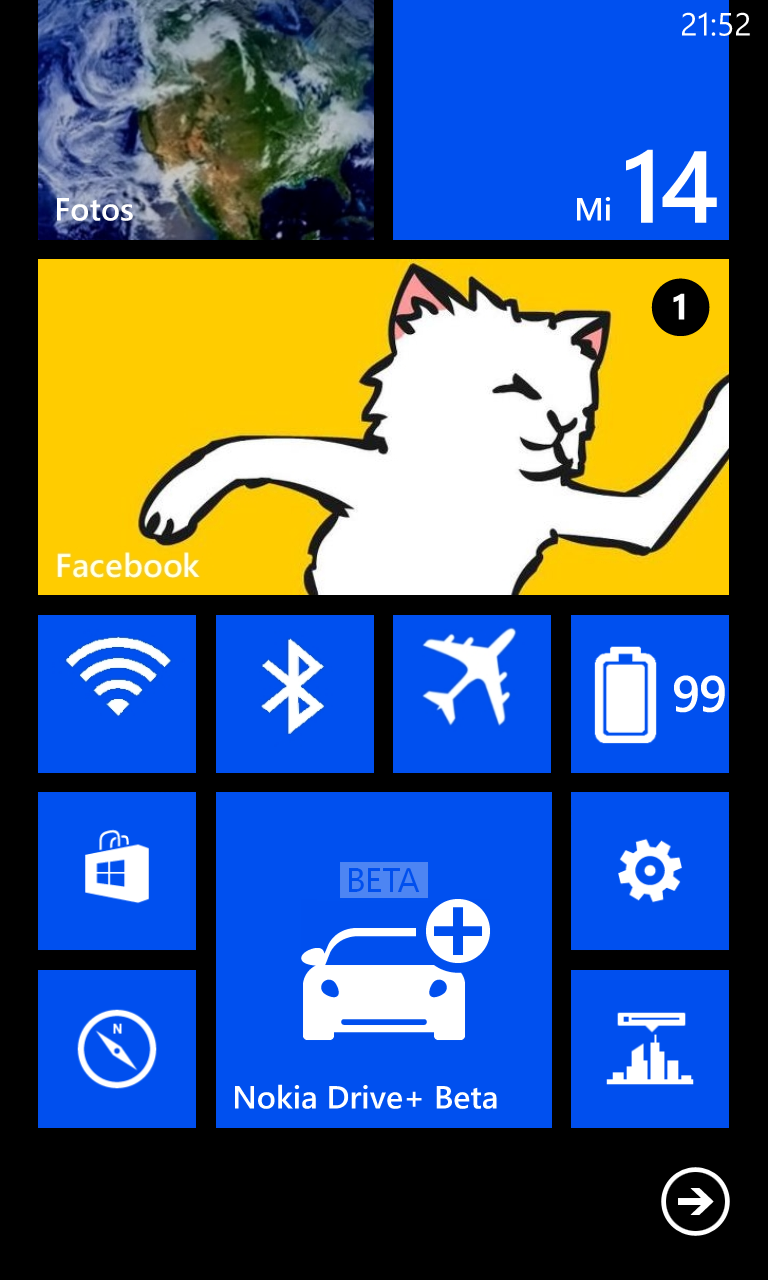Launch Nokia Drive+ Beta
This screenshot has width=768, height=1280.
click(384, 960)
